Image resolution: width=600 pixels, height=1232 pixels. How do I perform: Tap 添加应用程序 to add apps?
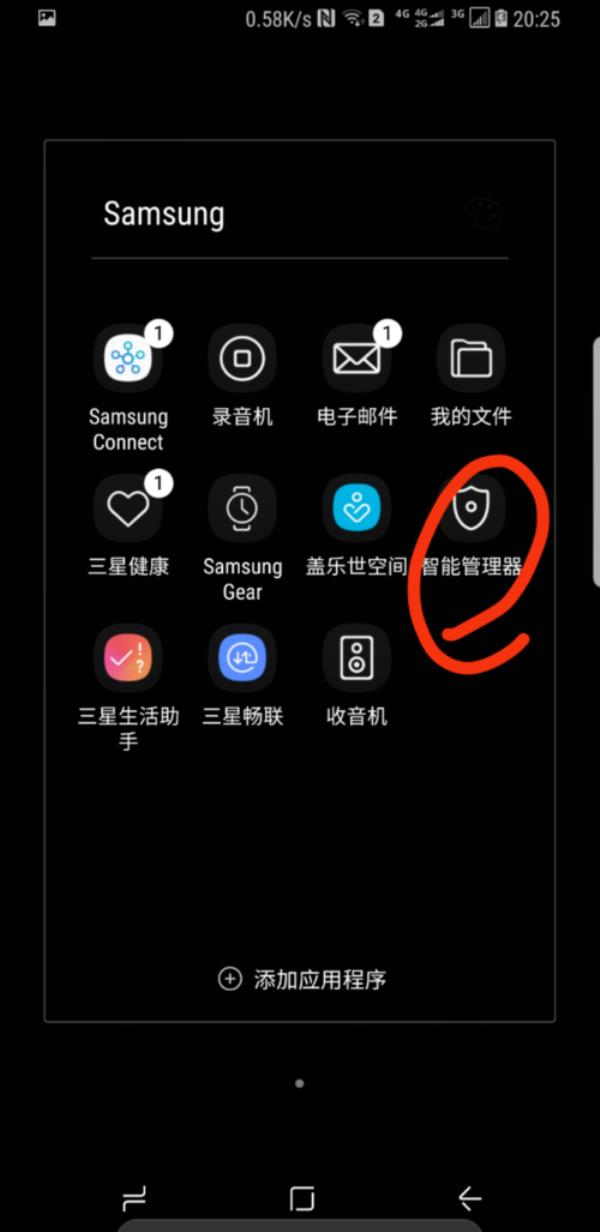[302, 979]
